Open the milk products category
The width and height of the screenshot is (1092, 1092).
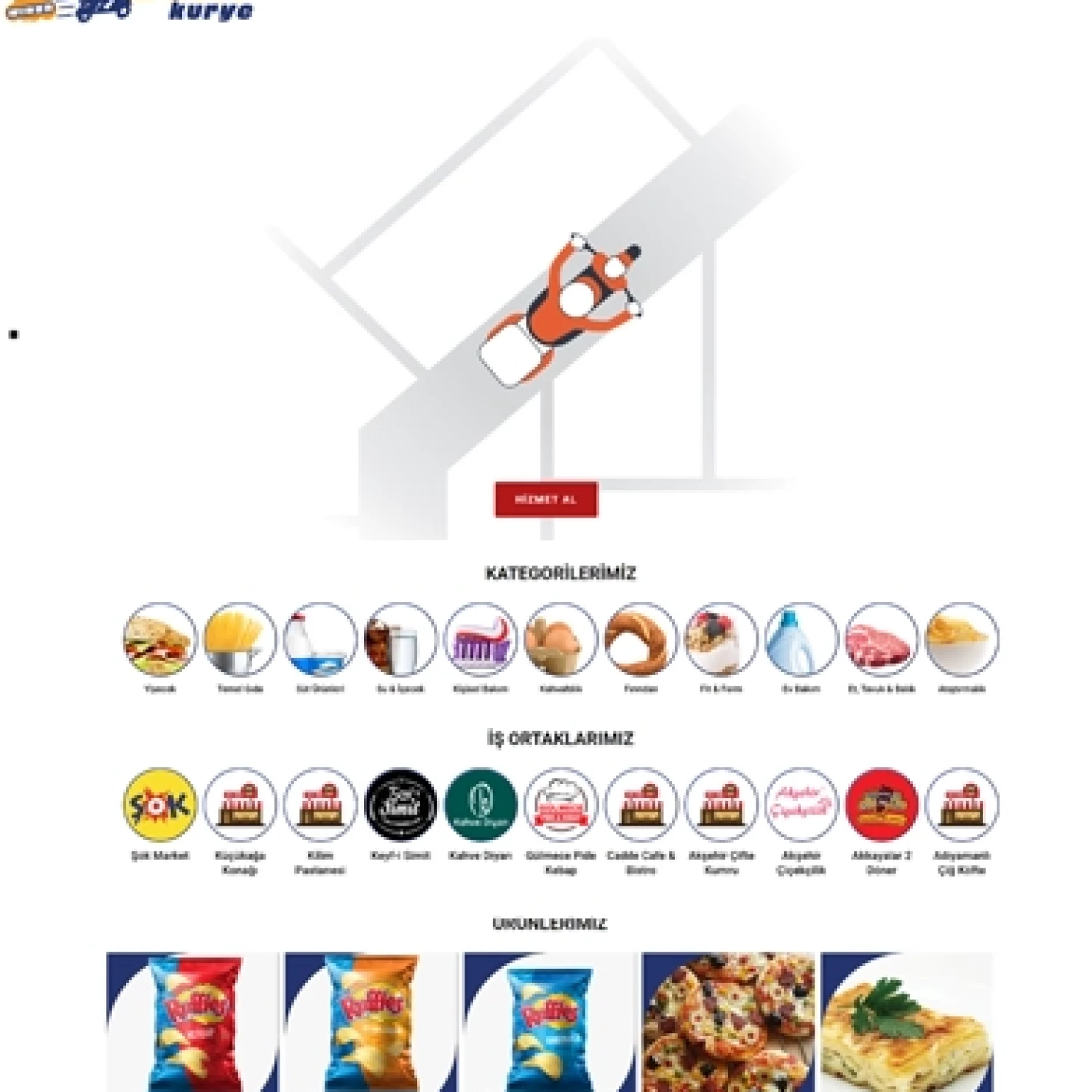(x=320, y=640)
